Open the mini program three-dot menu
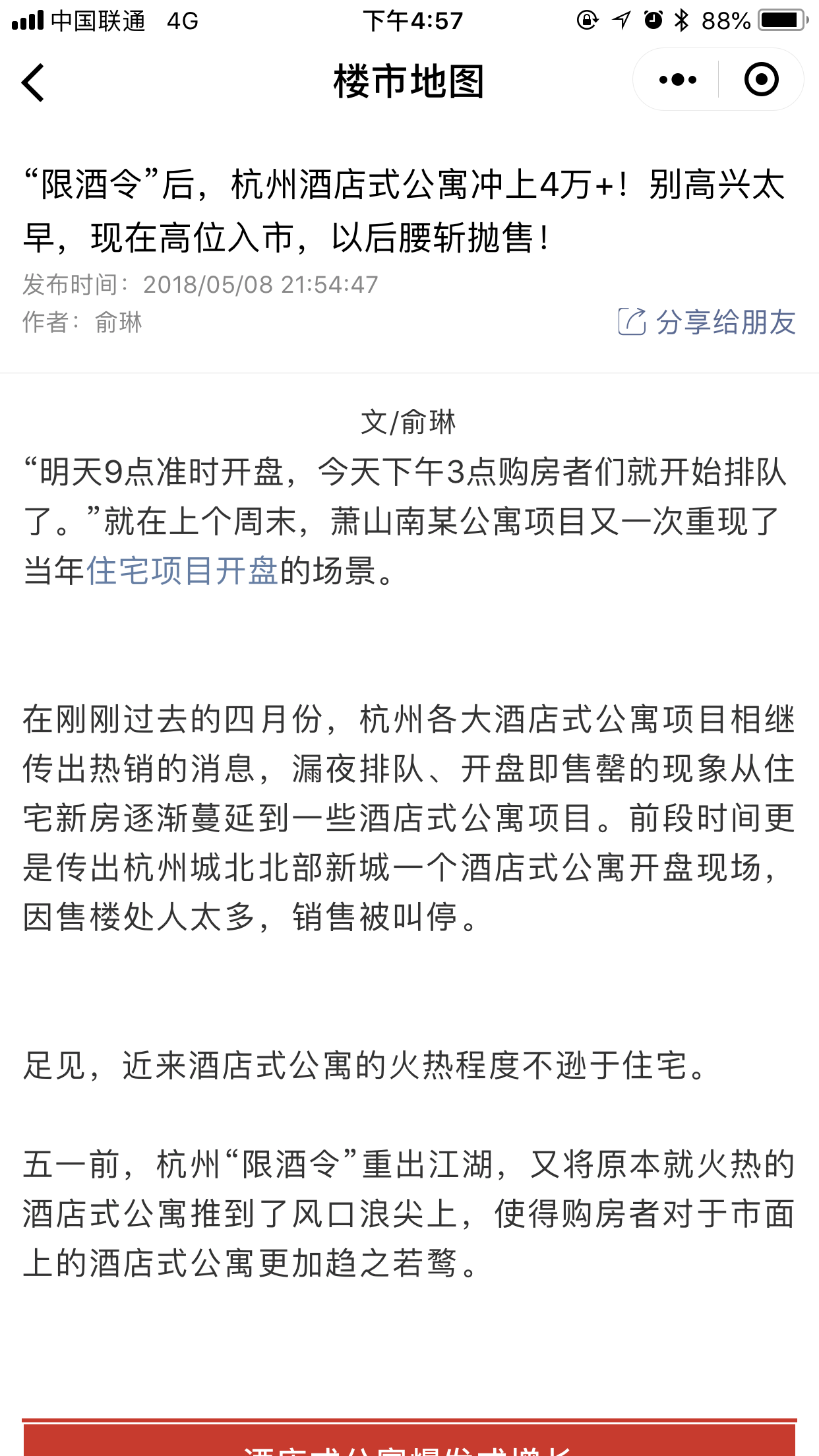Screen dimensions: 819x1456 (x=677, y=80)
